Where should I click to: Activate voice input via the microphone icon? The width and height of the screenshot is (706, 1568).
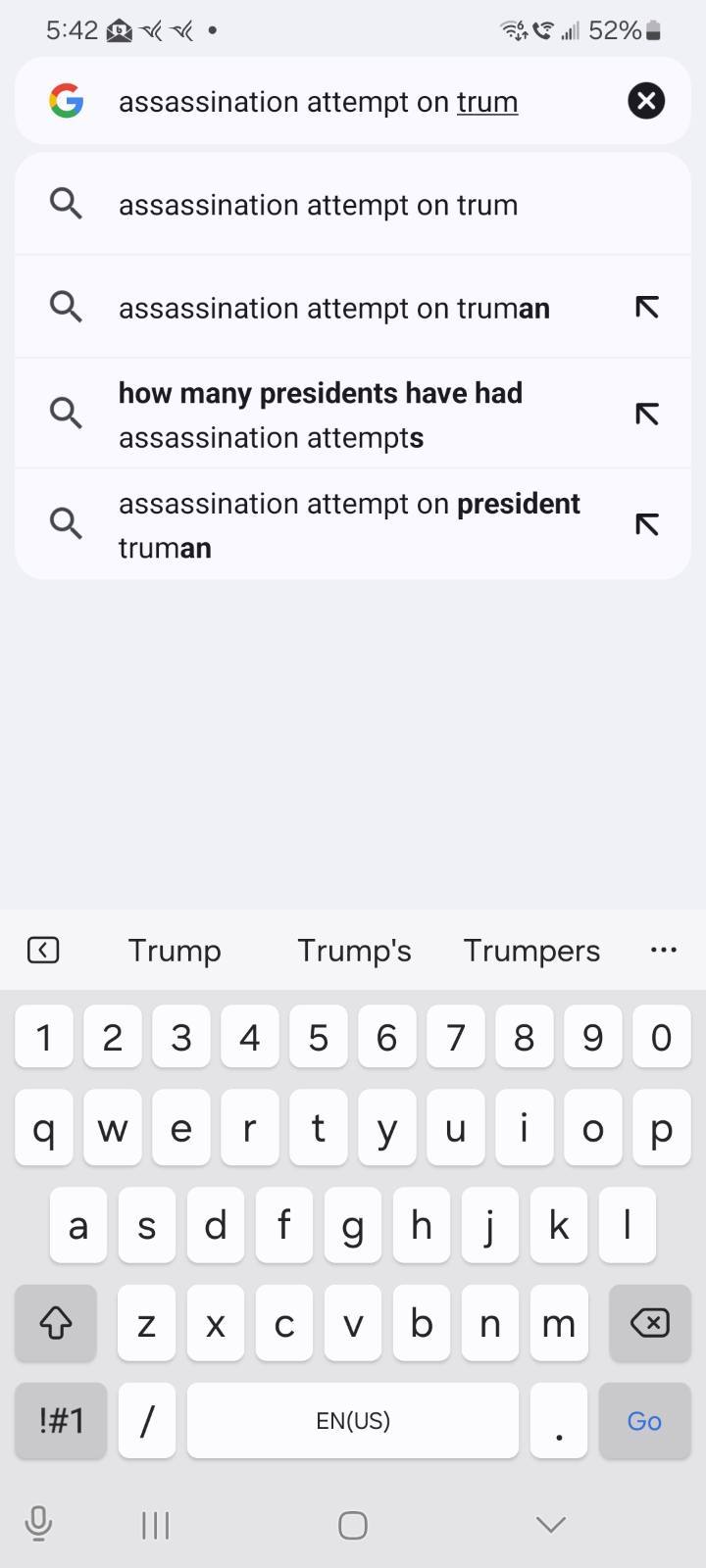click(x=38, y=1524)
